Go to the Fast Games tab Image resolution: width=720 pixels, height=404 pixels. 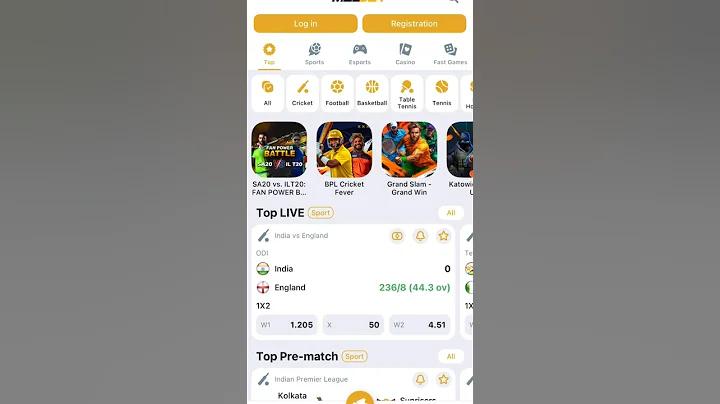click(x=450, y=54)
